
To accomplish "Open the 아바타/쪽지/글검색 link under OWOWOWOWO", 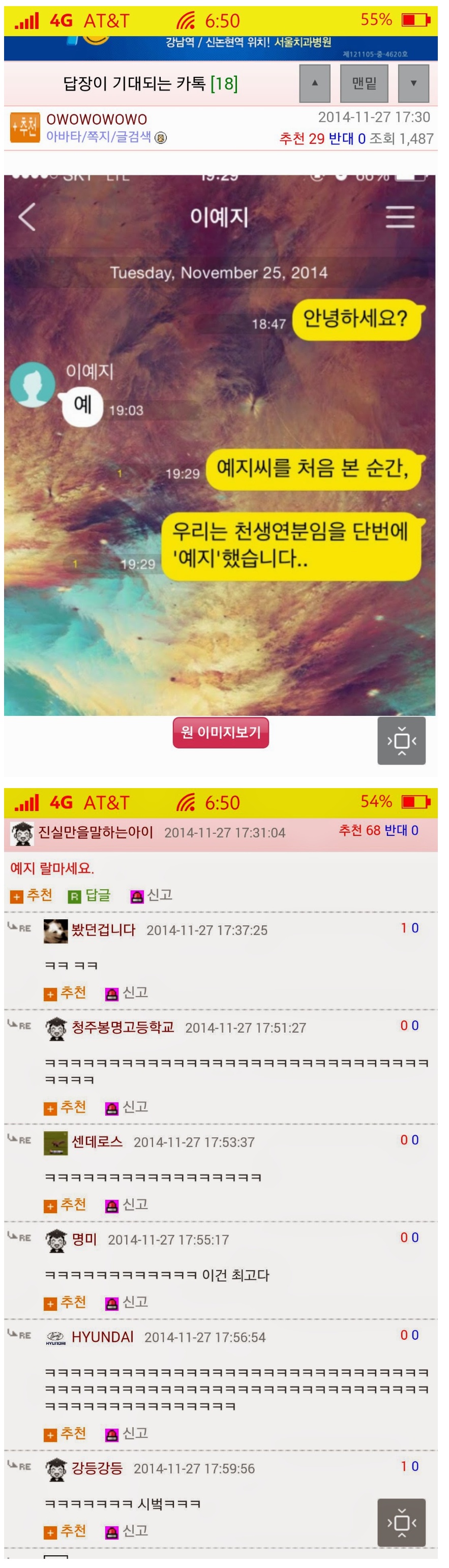I will pos(99,137).
